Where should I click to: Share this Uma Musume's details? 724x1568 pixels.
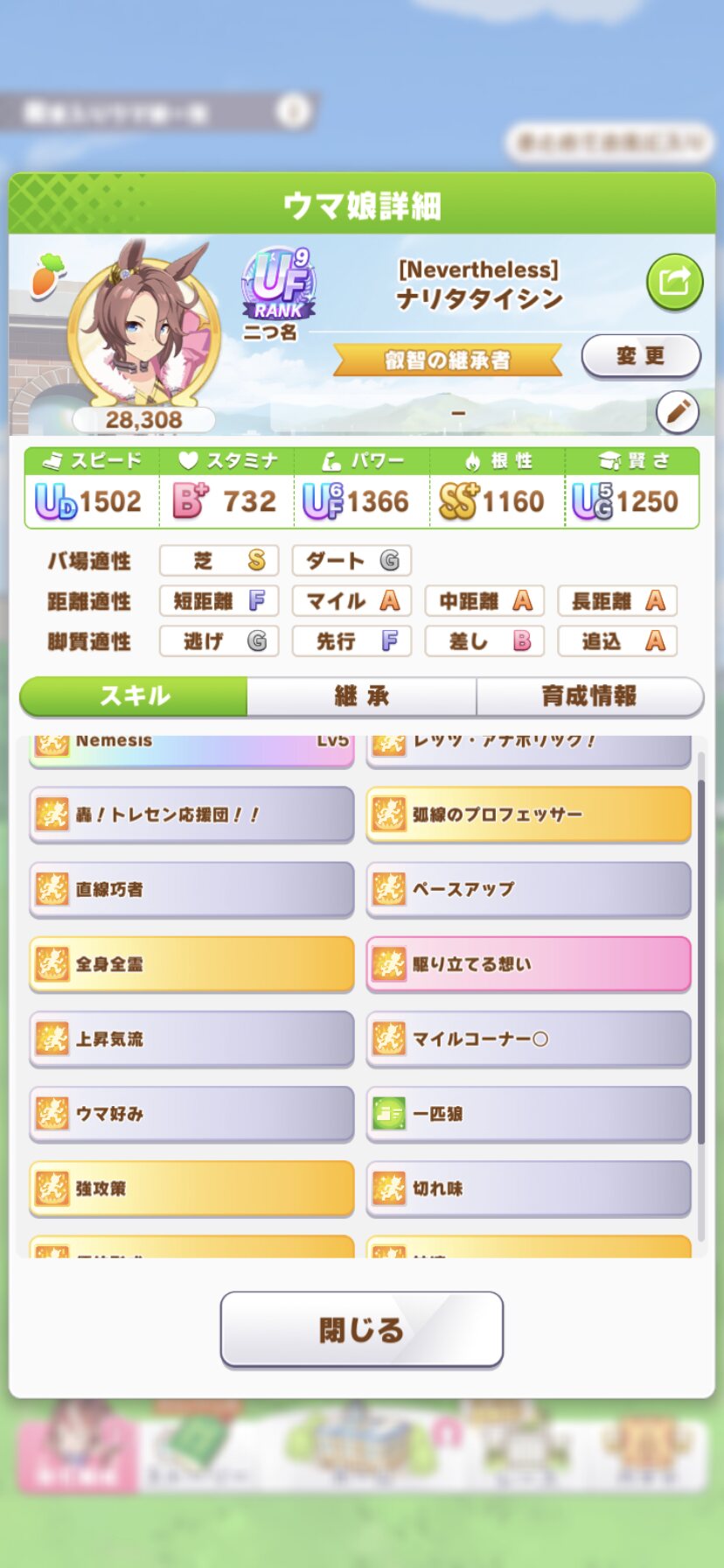674,282
